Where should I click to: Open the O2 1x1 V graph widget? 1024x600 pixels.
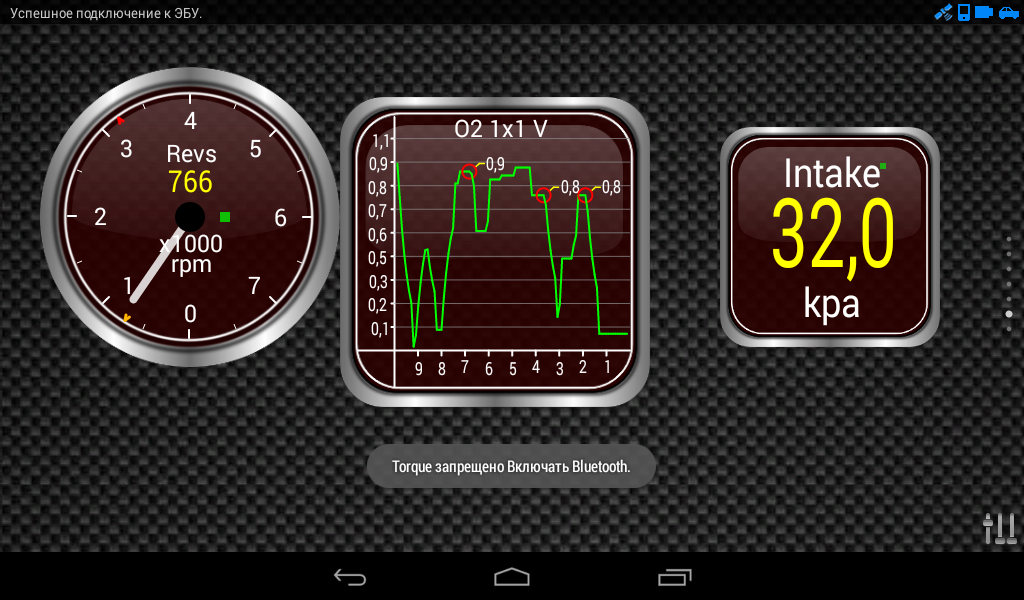(495, 250)
